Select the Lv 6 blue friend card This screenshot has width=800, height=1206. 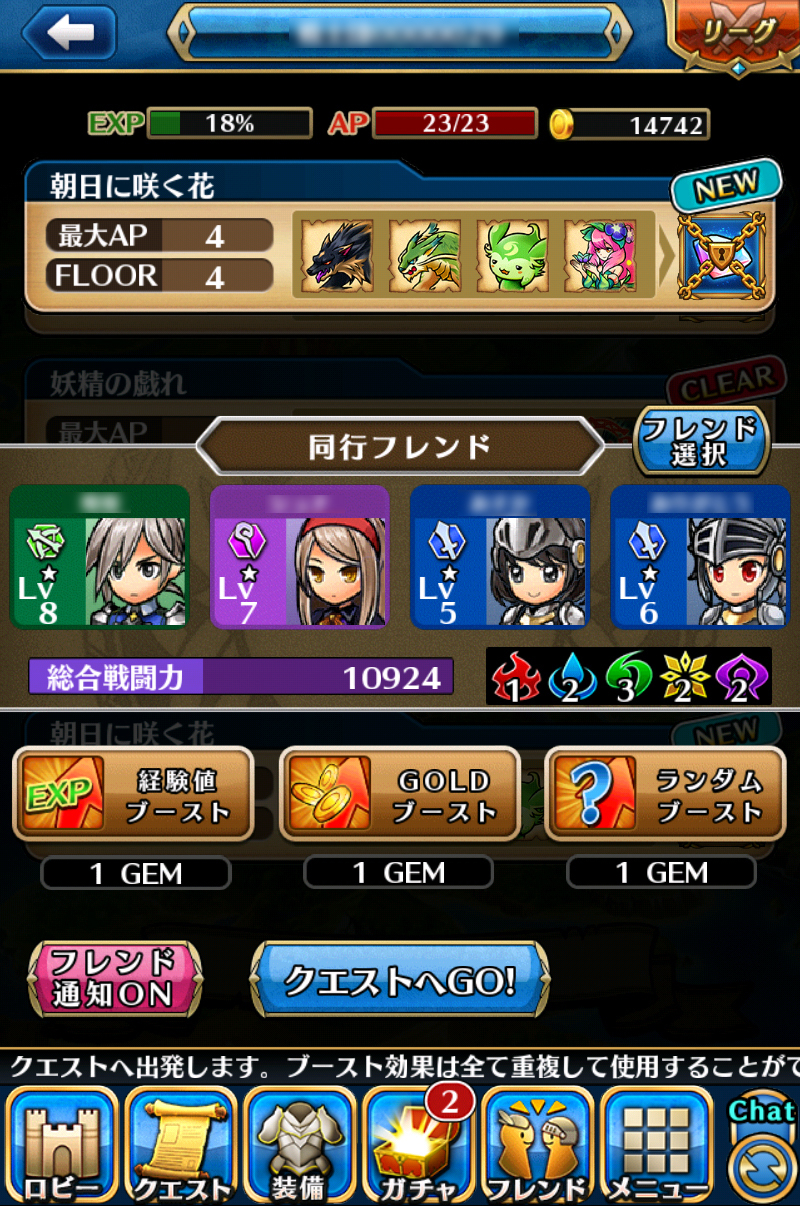700,557
